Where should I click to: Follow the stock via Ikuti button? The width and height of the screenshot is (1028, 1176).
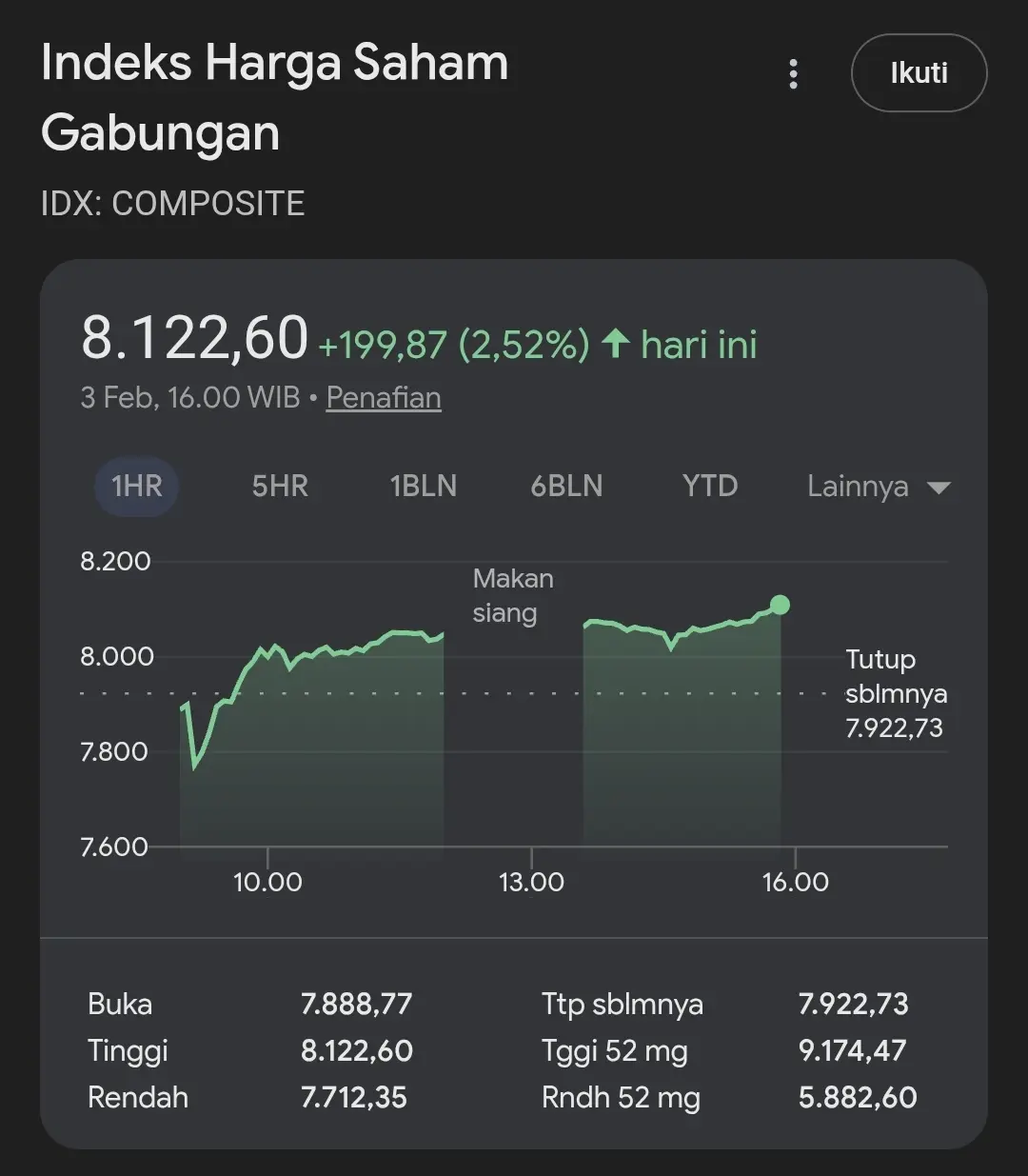[918, 72]
